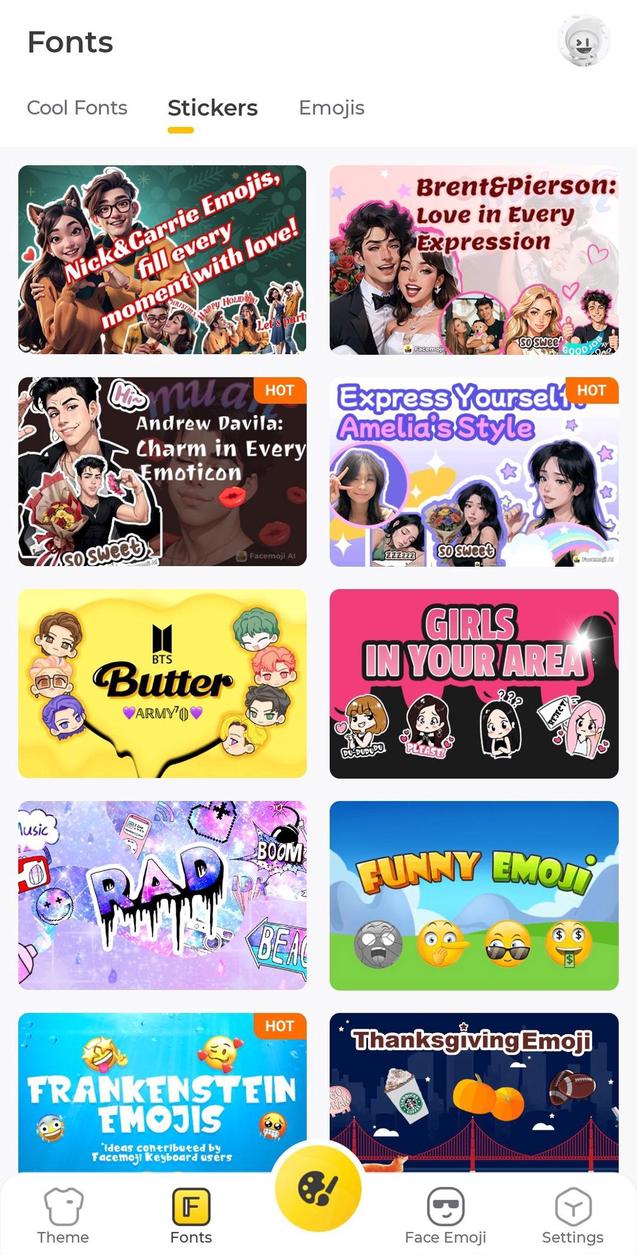
Task: Open the Funny Emoji pack
Action: pyautogui.click(x=474, y=895)
